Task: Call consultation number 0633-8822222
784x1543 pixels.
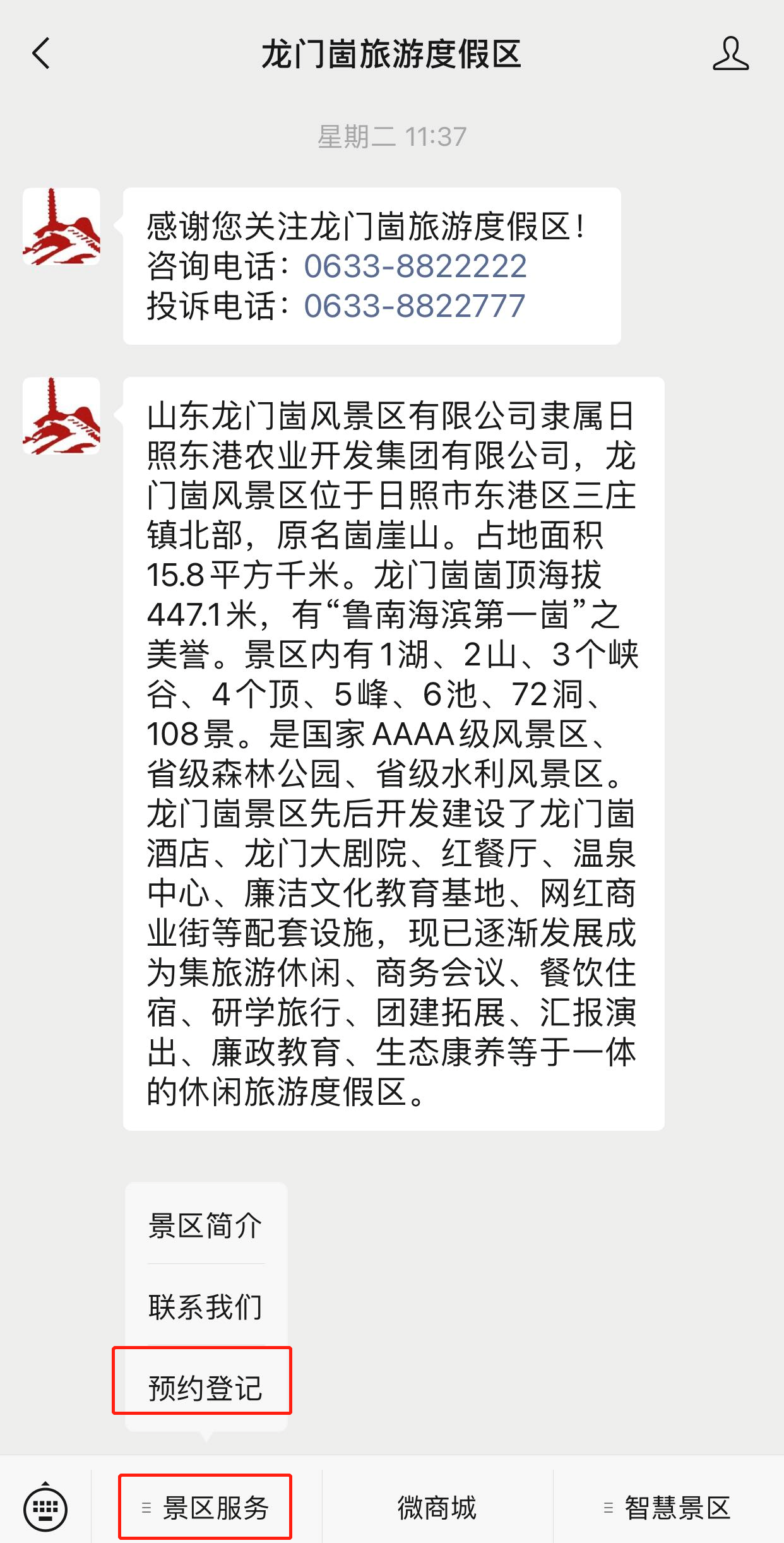Action: tap(415, 266)
